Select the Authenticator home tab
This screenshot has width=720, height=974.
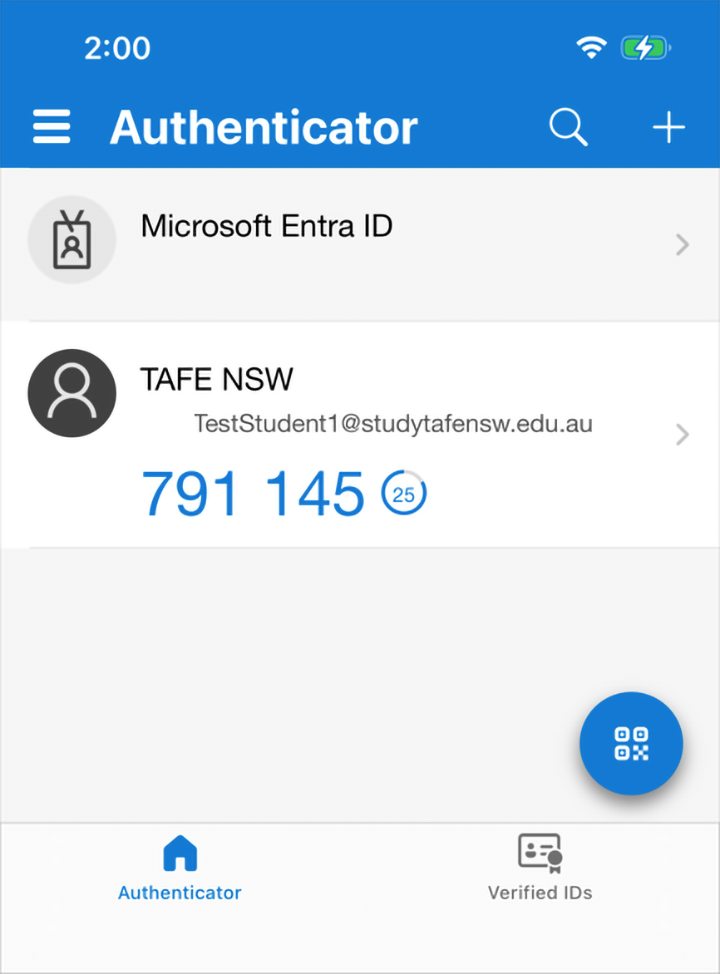180,868
